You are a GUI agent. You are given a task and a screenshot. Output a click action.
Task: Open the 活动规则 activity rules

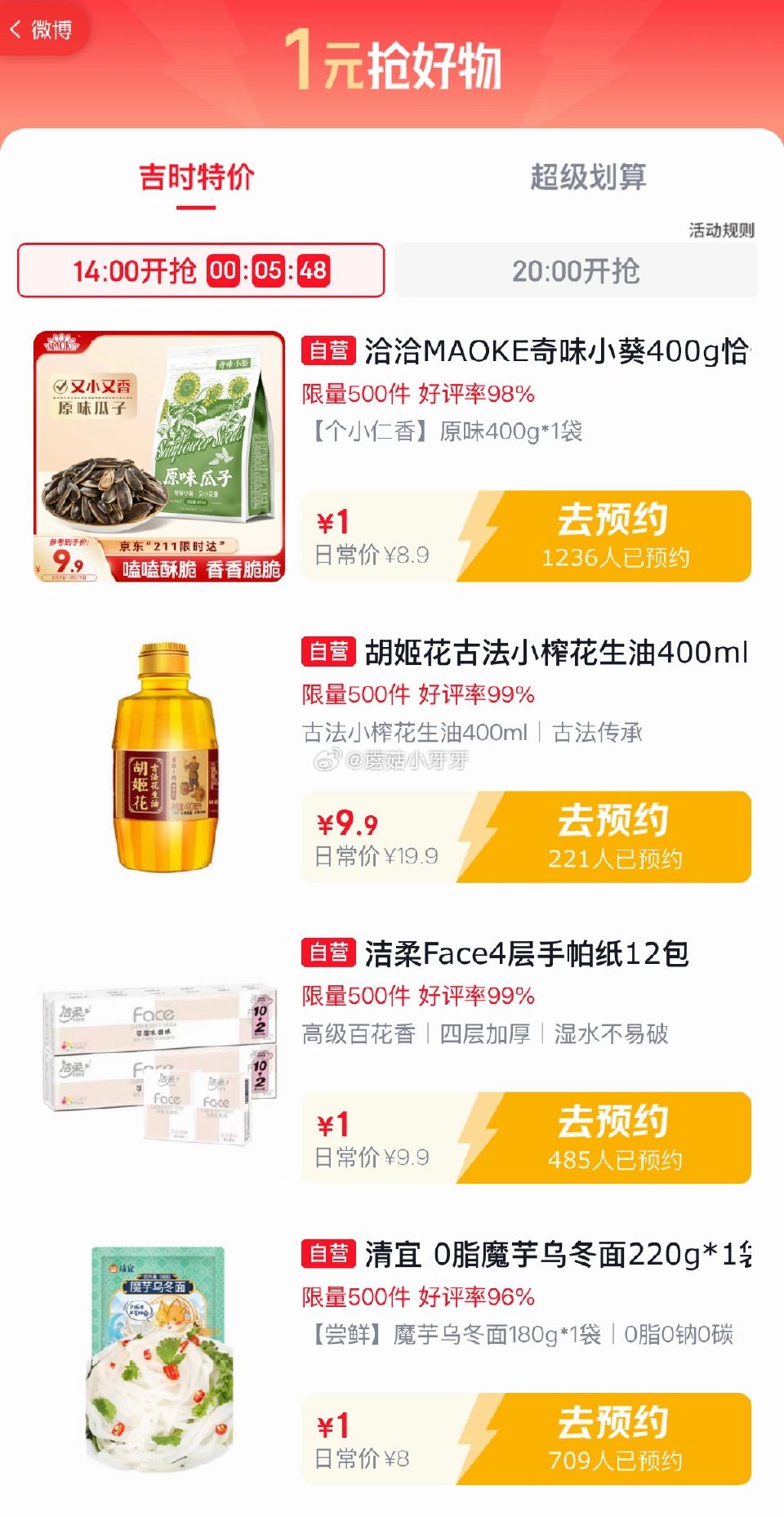(722, 230)
